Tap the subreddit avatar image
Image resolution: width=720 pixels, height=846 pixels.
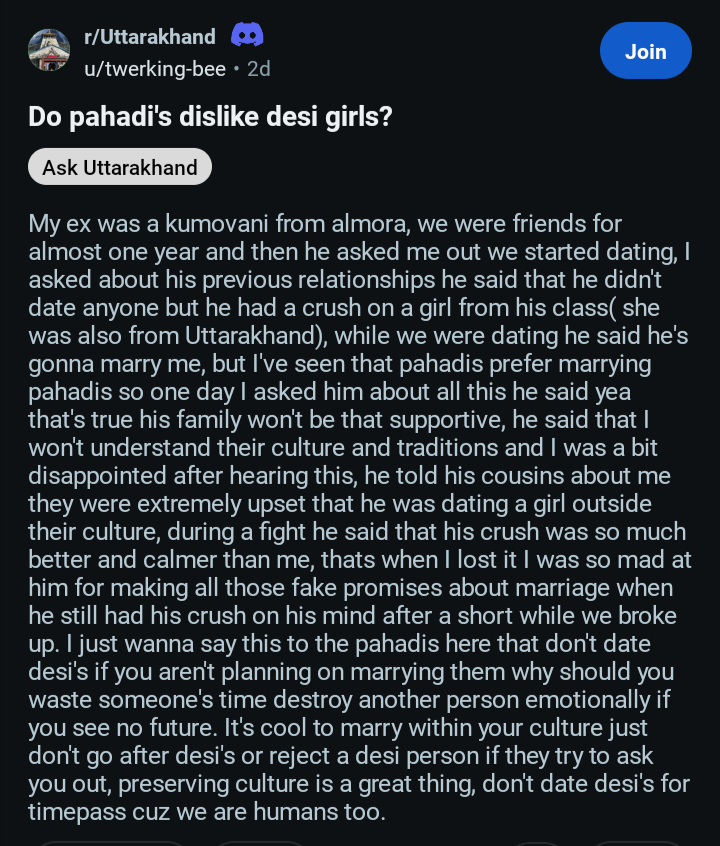(49, 50)
